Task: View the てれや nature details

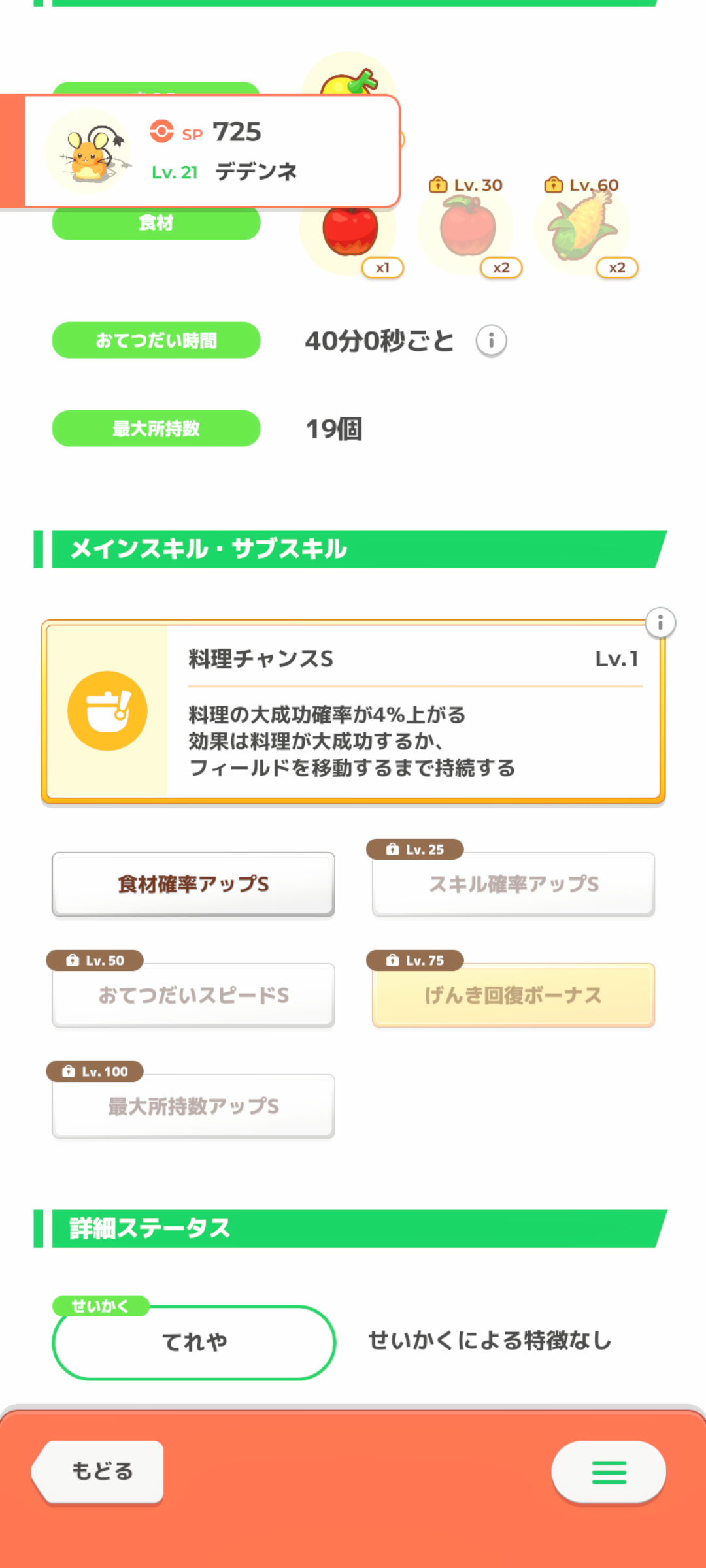Action: [x=193, y=1342]
